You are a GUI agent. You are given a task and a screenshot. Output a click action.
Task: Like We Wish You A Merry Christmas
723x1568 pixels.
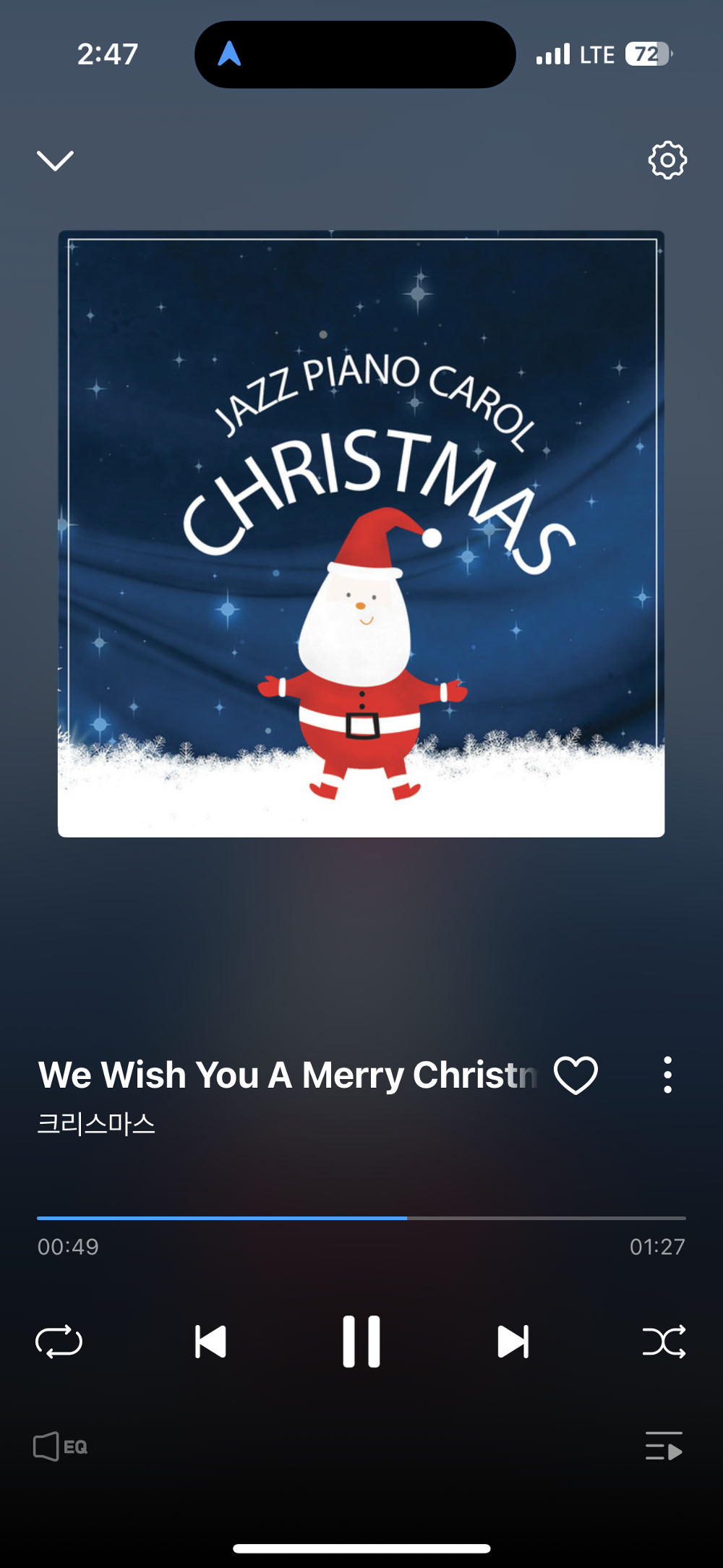coord(576,1075)
